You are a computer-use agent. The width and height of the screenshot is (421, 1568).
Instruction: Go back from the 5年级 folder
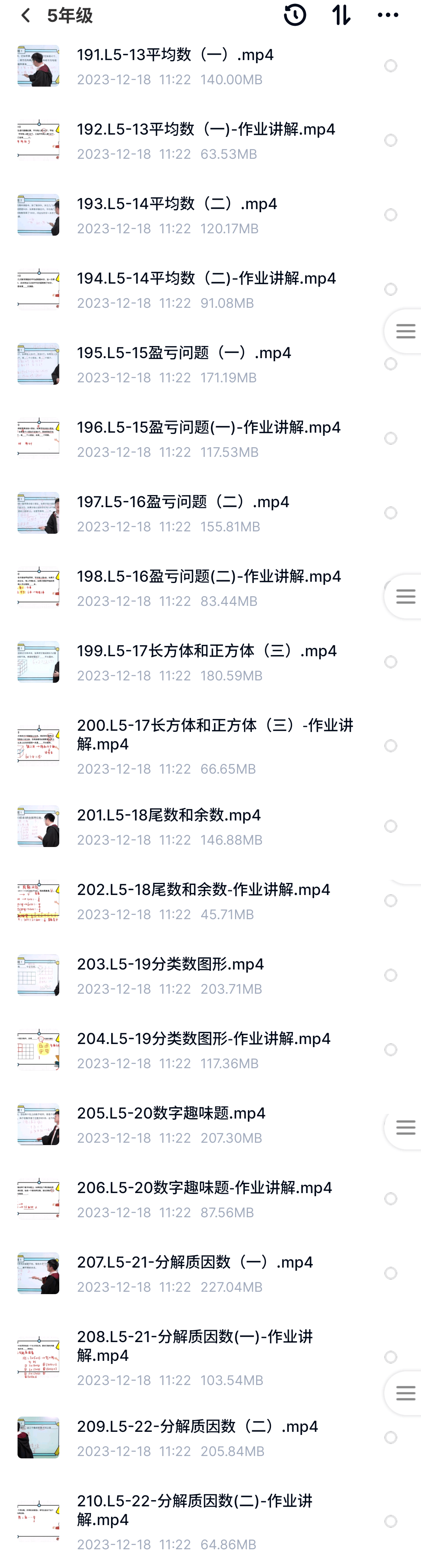[26, 15]
